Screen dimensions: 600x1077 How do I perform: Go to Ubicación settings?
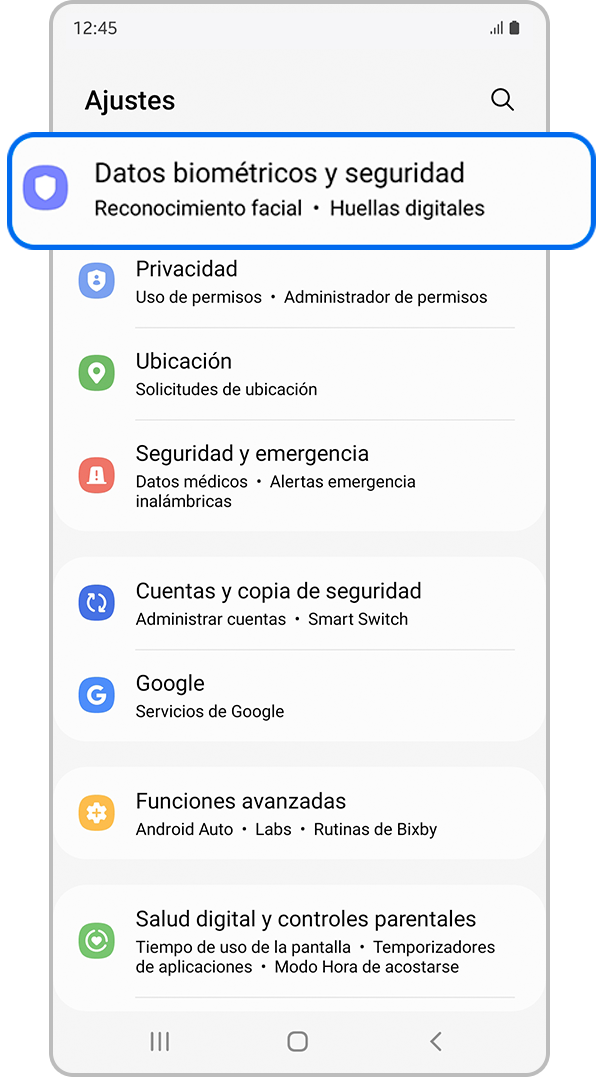coord(300,374)
